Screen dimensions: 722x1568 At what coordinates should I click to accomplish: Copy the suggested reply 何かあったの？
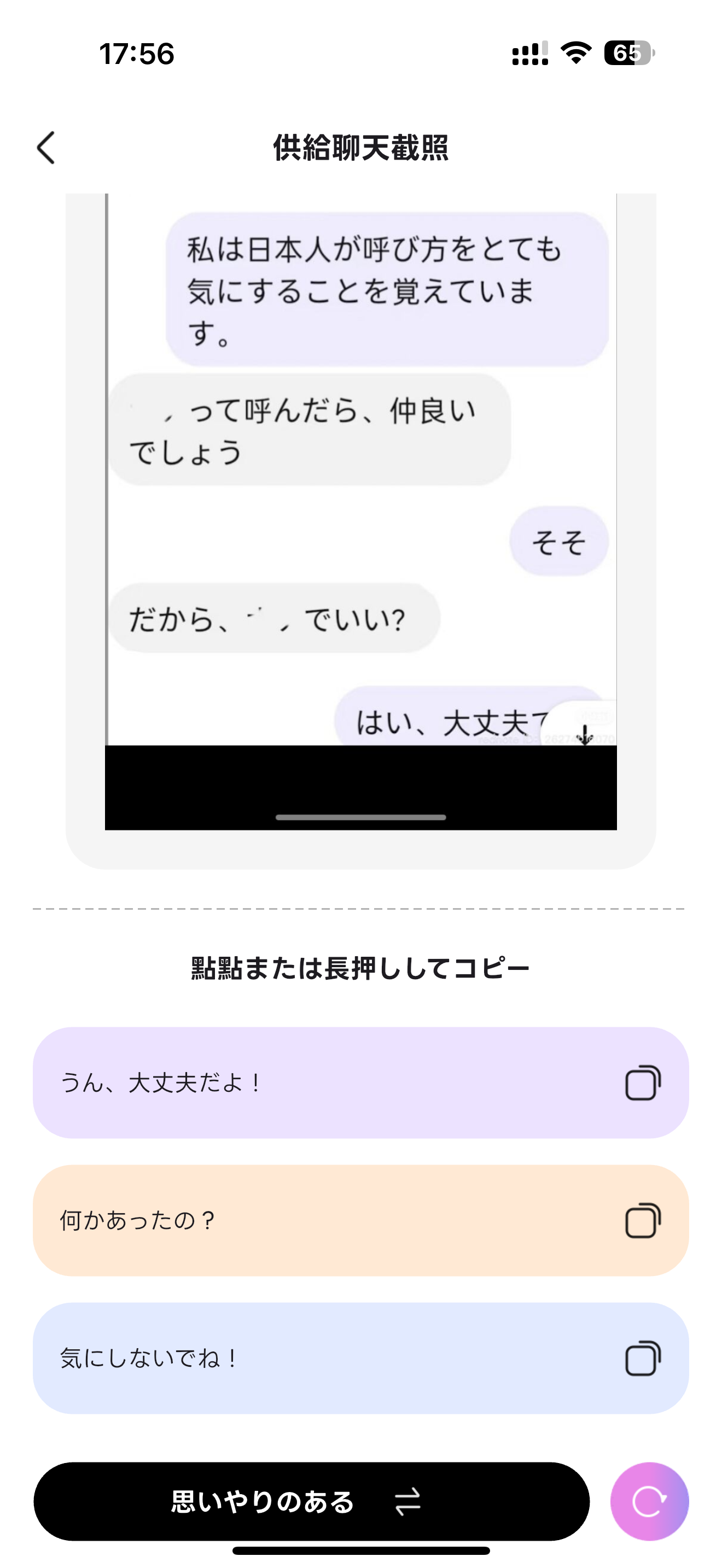[x=643, y=1220]
